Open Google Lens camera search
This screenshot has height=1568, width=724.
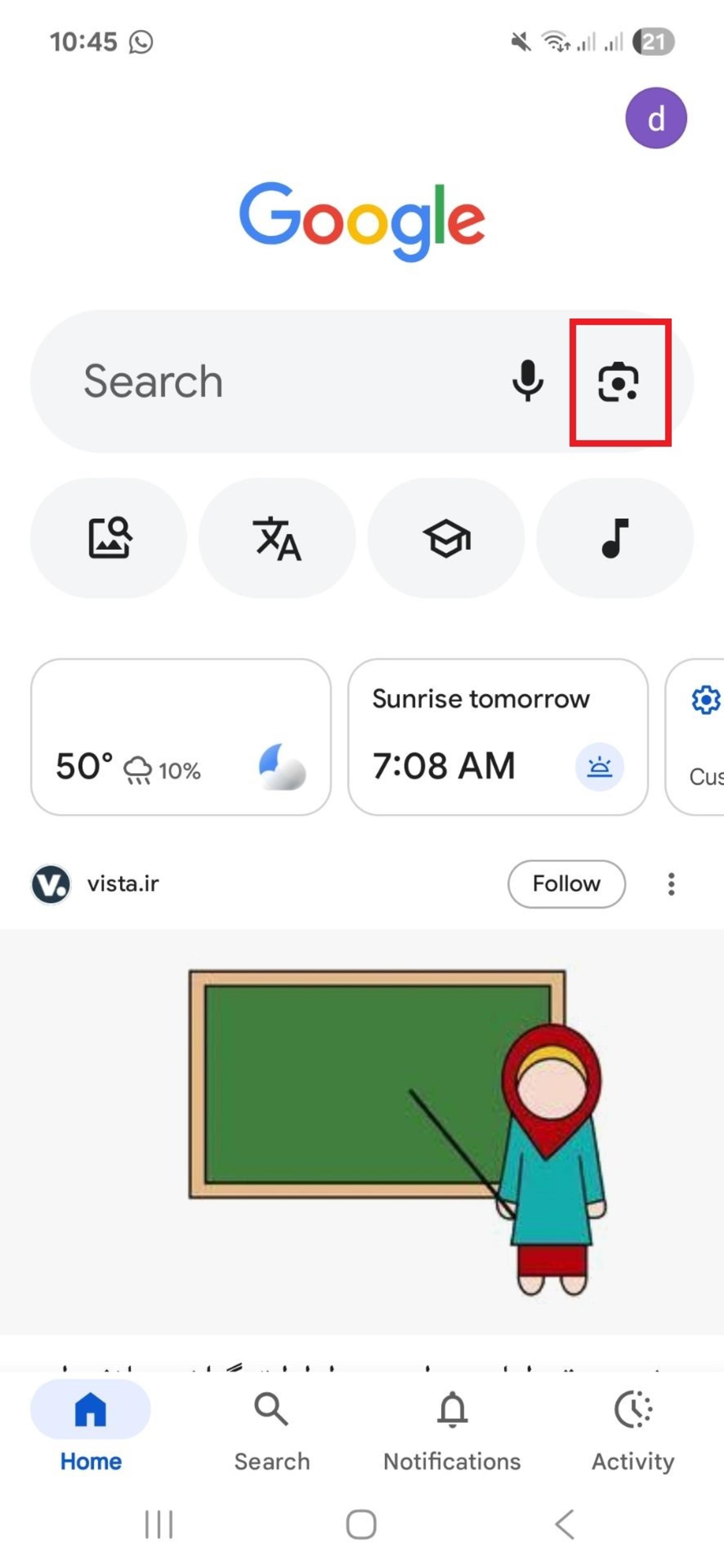point(619,382)
